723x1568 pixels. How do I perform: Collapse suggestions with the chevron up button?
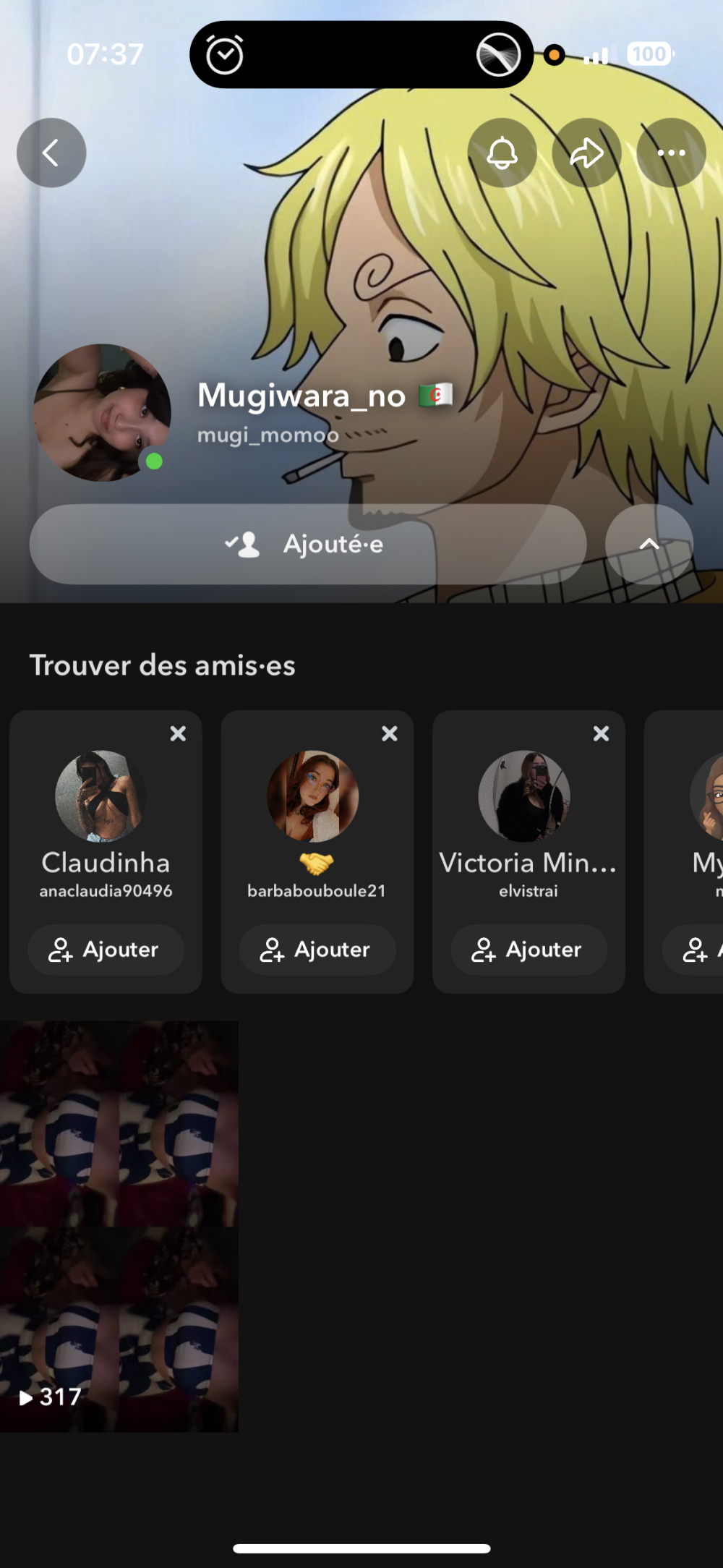[649, 544]
